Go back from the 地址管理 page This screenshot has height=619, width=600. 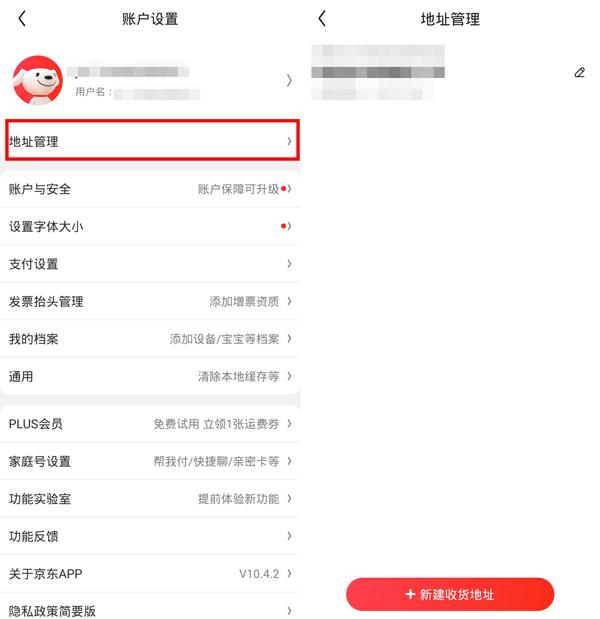click(x=322, y=19)
